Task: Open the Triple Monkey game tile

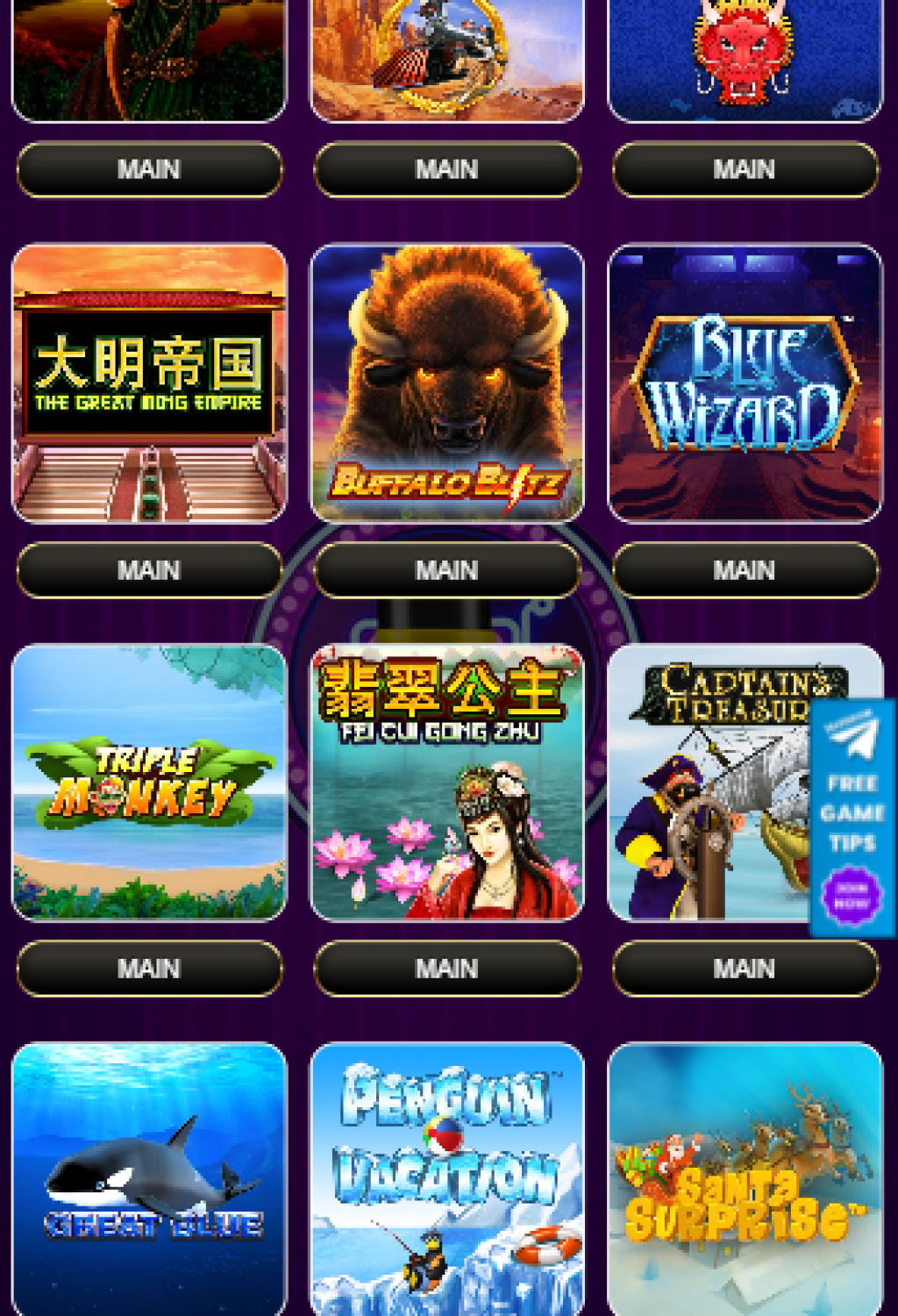Action: (149, 783)
